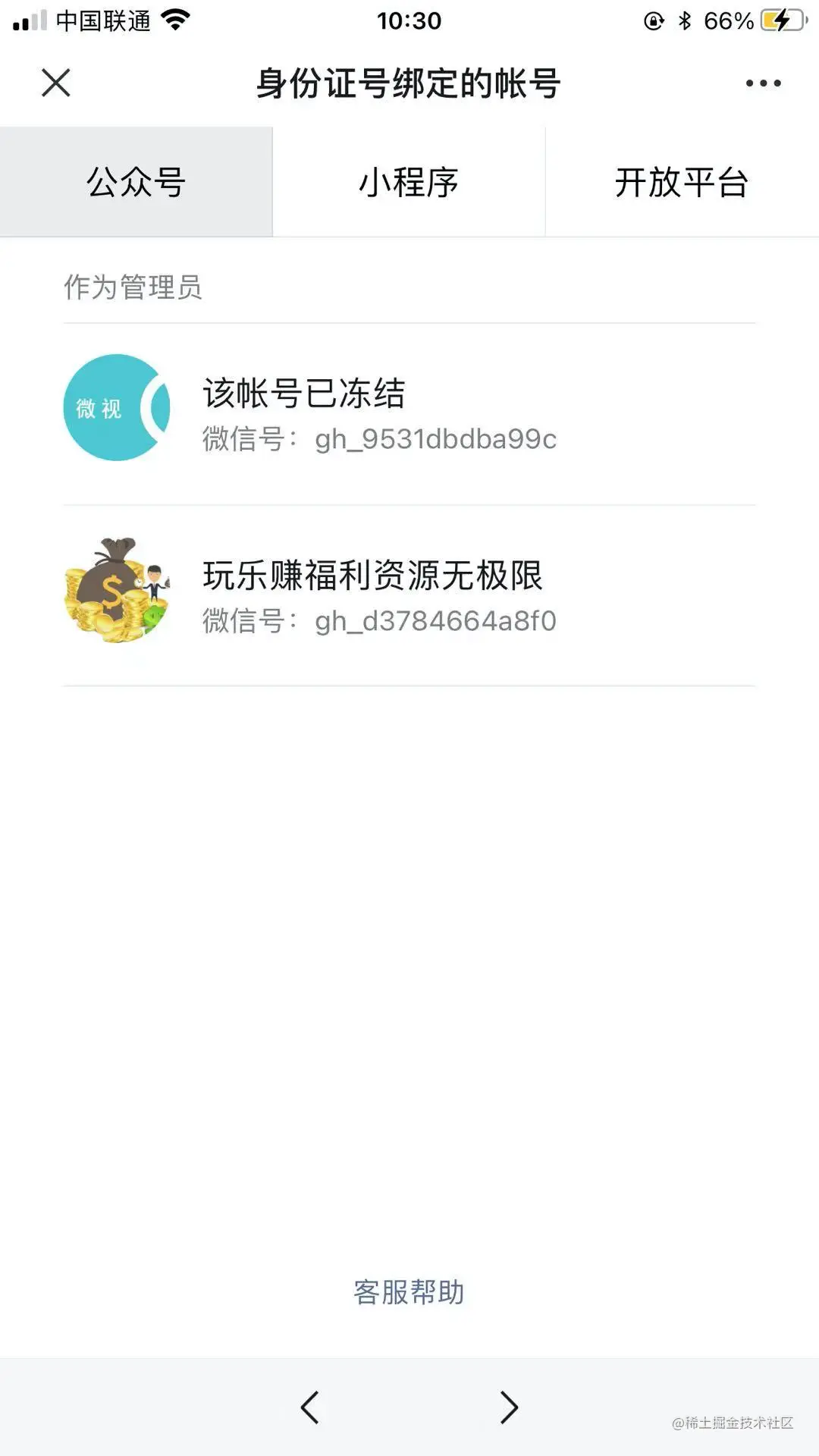Open the three-dot overflow menu
The height and width of the screenshot is (1456, 819).
[x=763, y=83]
